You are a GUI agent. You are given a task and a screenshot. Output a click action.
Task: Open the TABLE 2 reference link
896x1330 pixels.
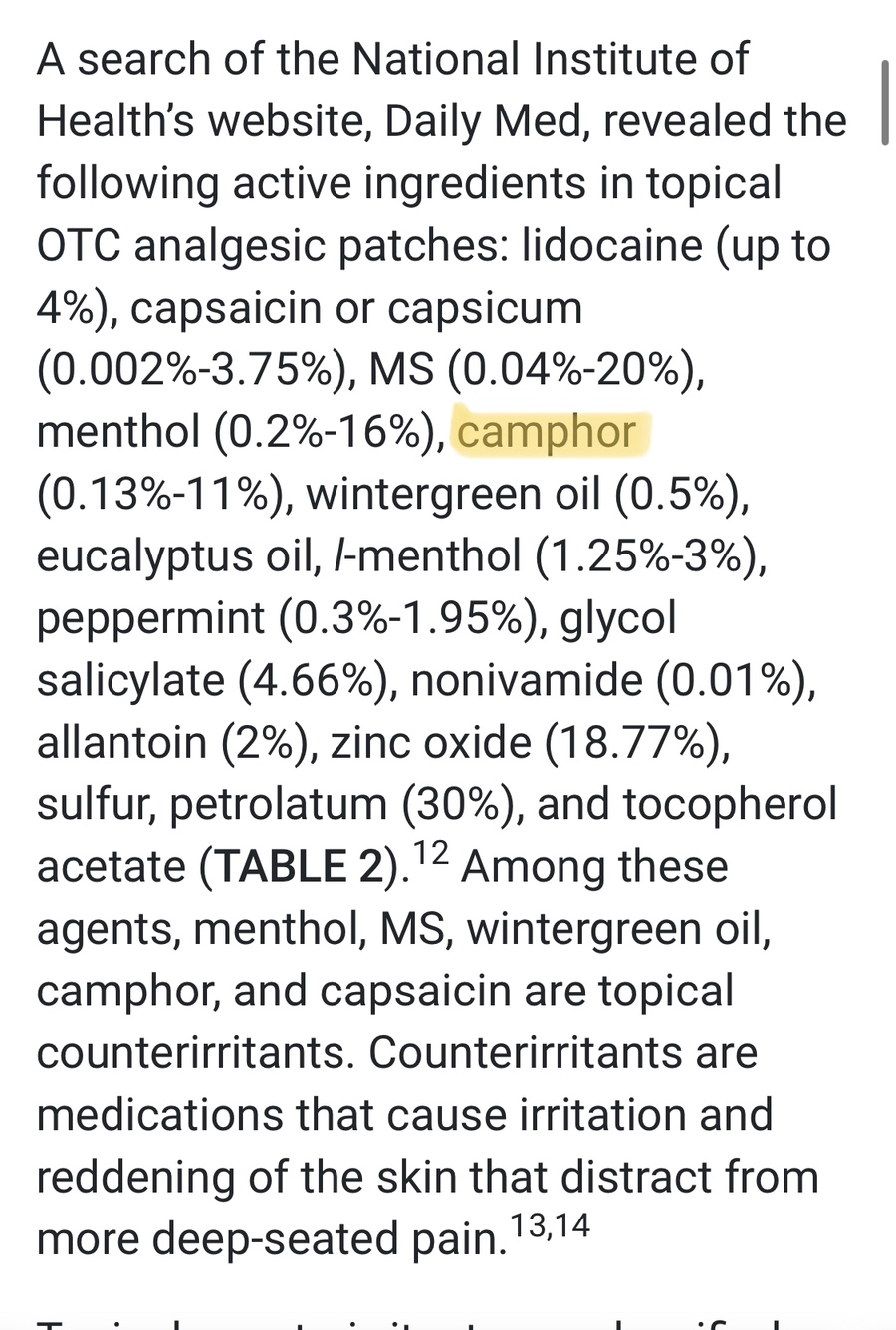click(298, 867)
